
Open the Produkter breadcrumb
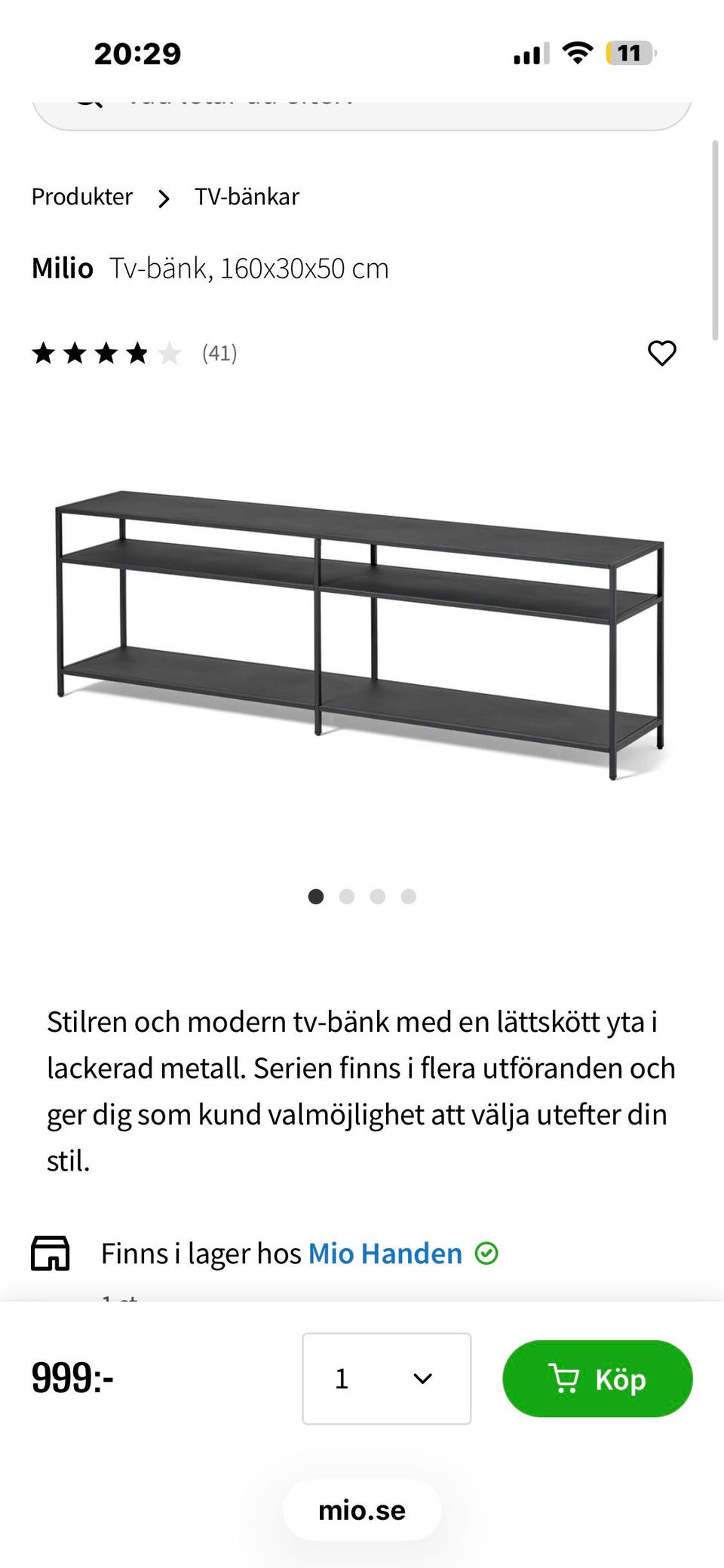tap(81, 197)
